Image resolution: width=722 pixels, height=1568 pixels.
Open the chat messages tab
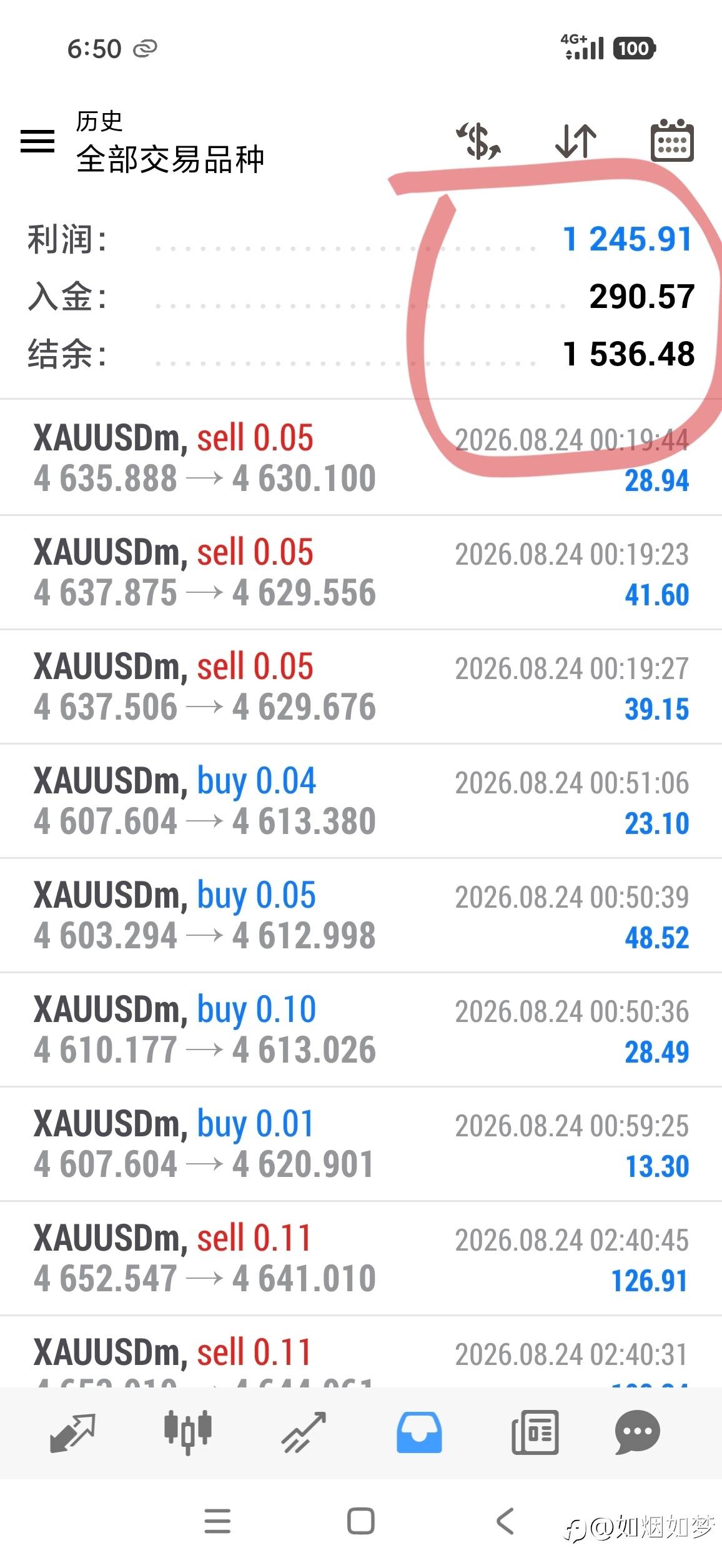[637, 1432]
